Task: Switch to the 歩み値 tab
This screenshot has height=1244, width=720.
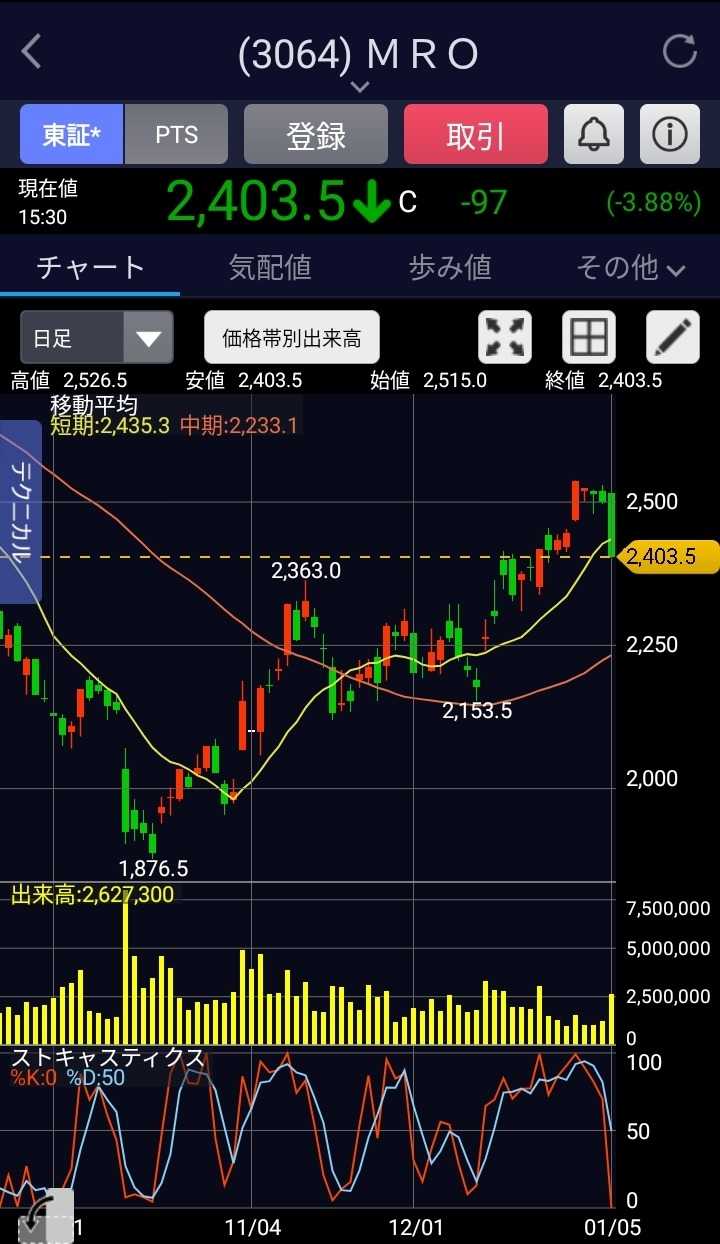Action: pyautogui.click(x=450, y=267)
